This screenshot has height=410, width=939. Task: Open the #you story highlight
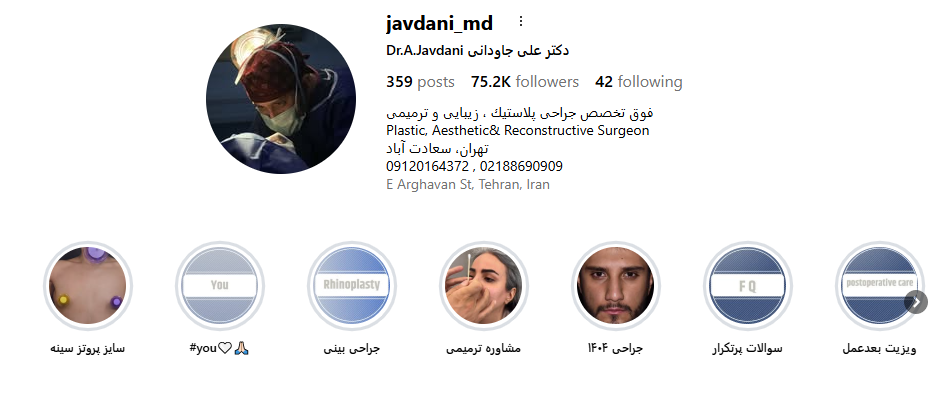(220, 286)
